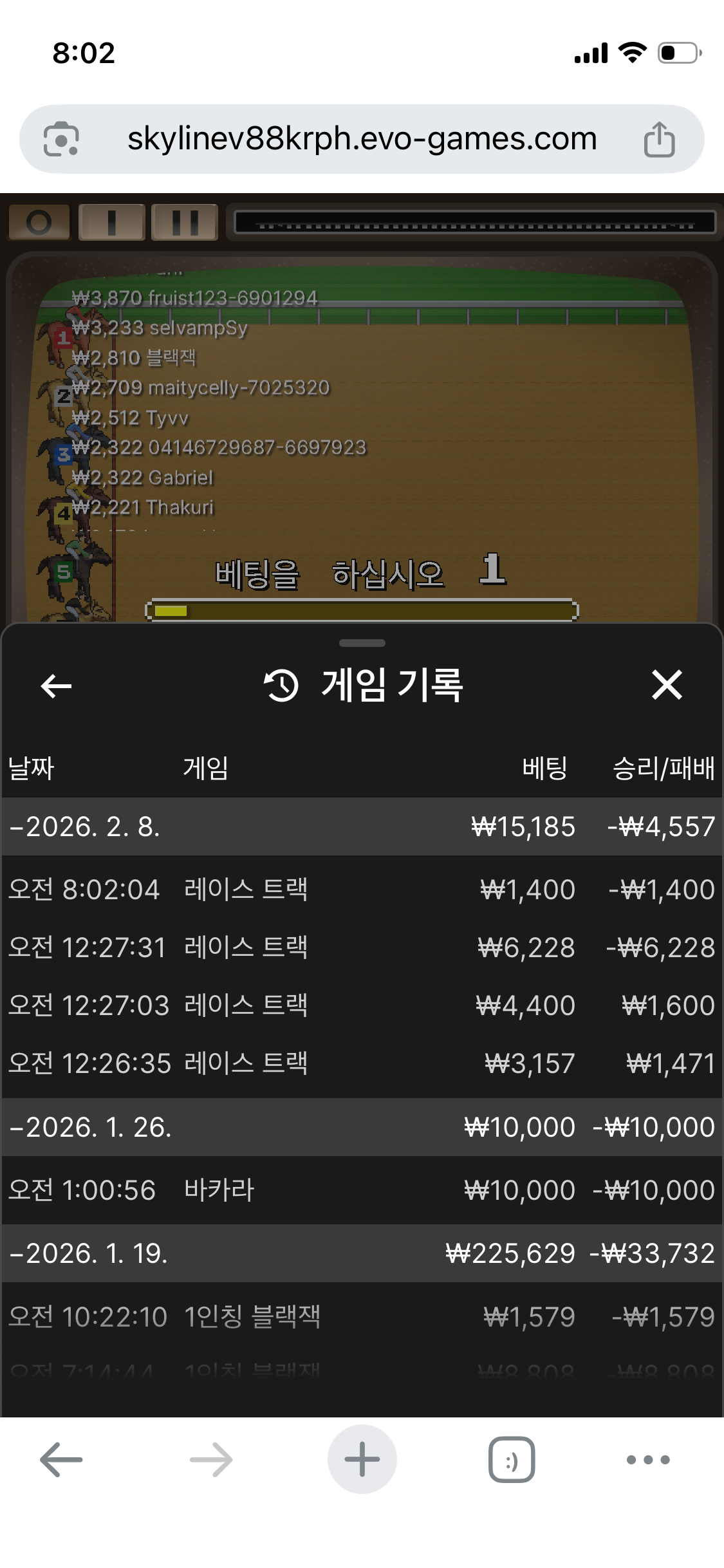Viewport: 724px width, 1568px height.
Task: Open the 오전 12:26:35 레이스 트랙 record
Action: pyautogui.click(x=362, y=1063)
